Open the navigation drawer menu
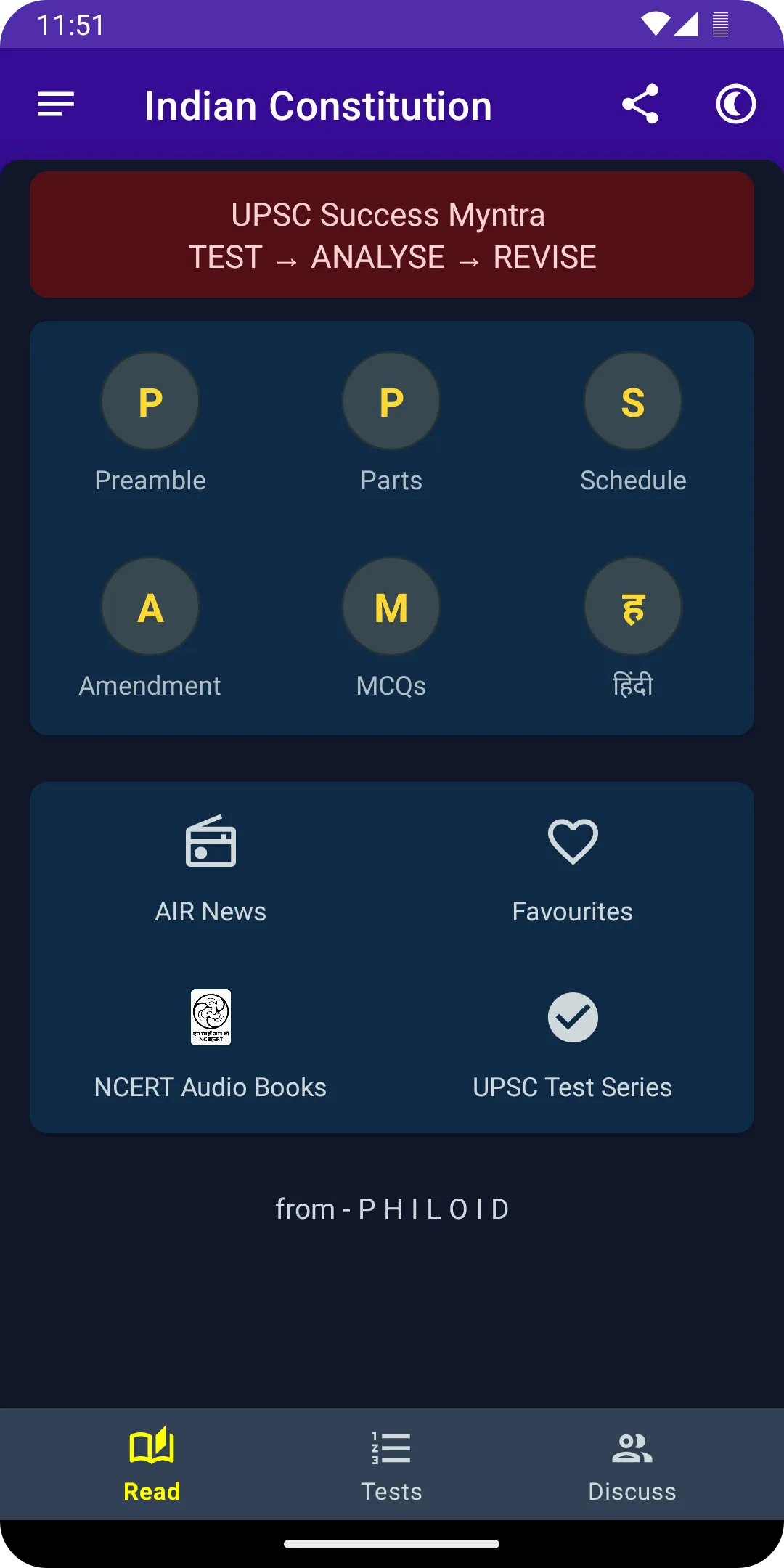The image size is (784, 1568). click(56, 105)
